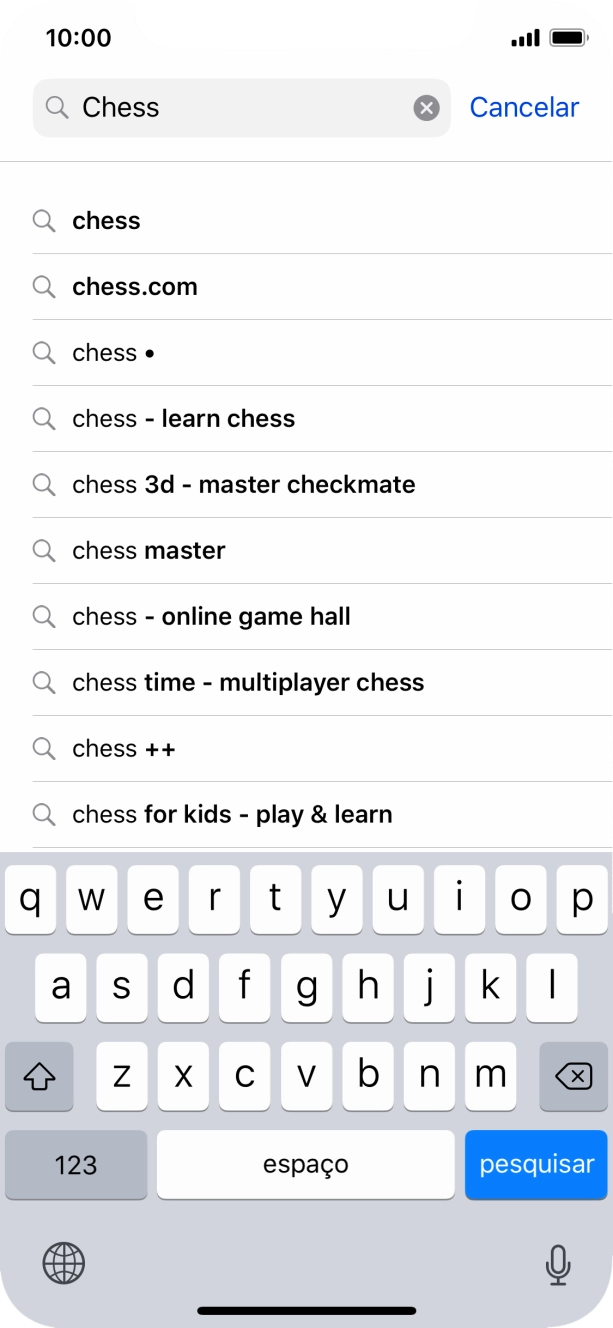Image resolution: width=613 pixels, height=1328 pixels.
Task: Clear the Chess text in search field
Action: [x=427, y=108]
